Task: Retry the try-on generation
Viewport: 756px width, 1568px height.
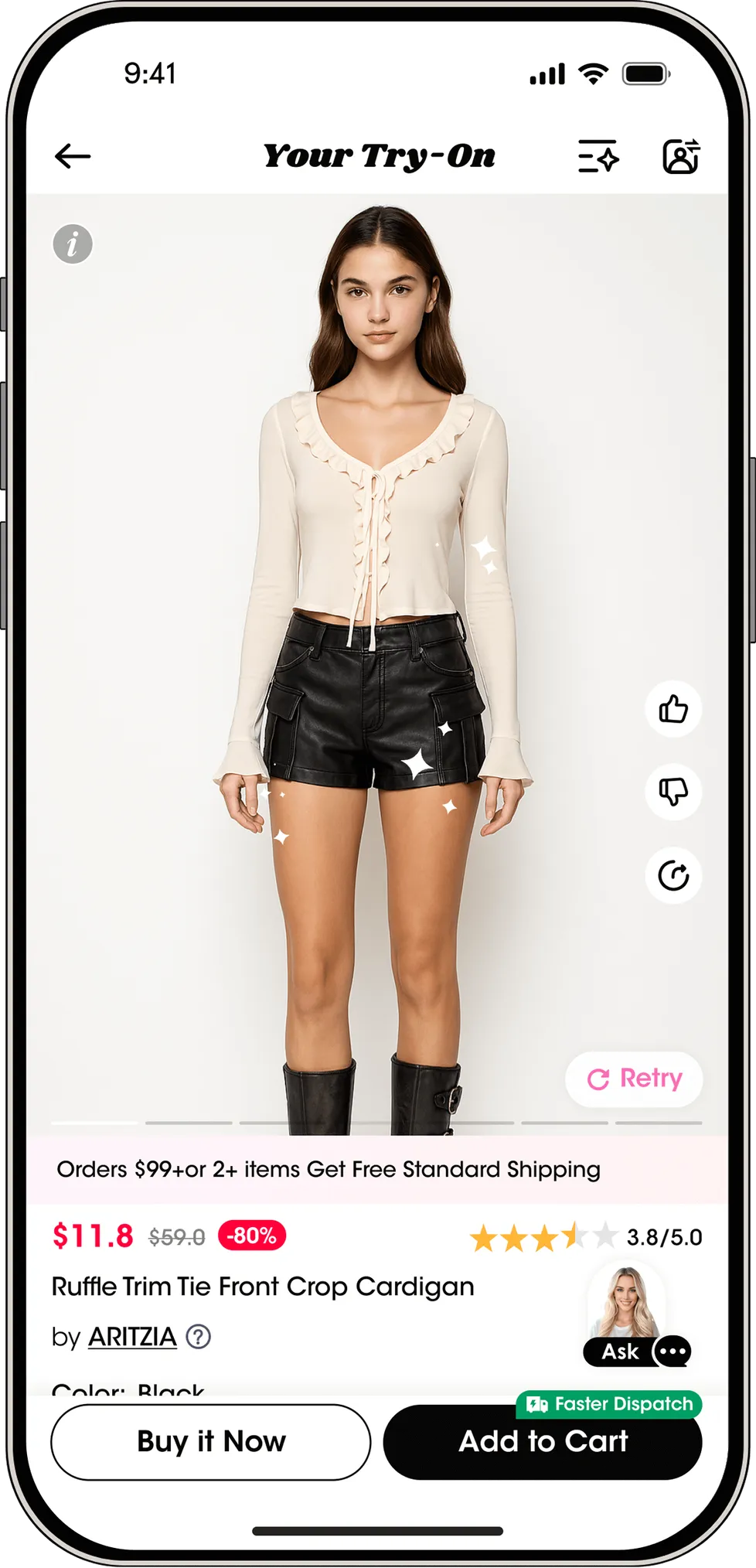Action: 634,1079
